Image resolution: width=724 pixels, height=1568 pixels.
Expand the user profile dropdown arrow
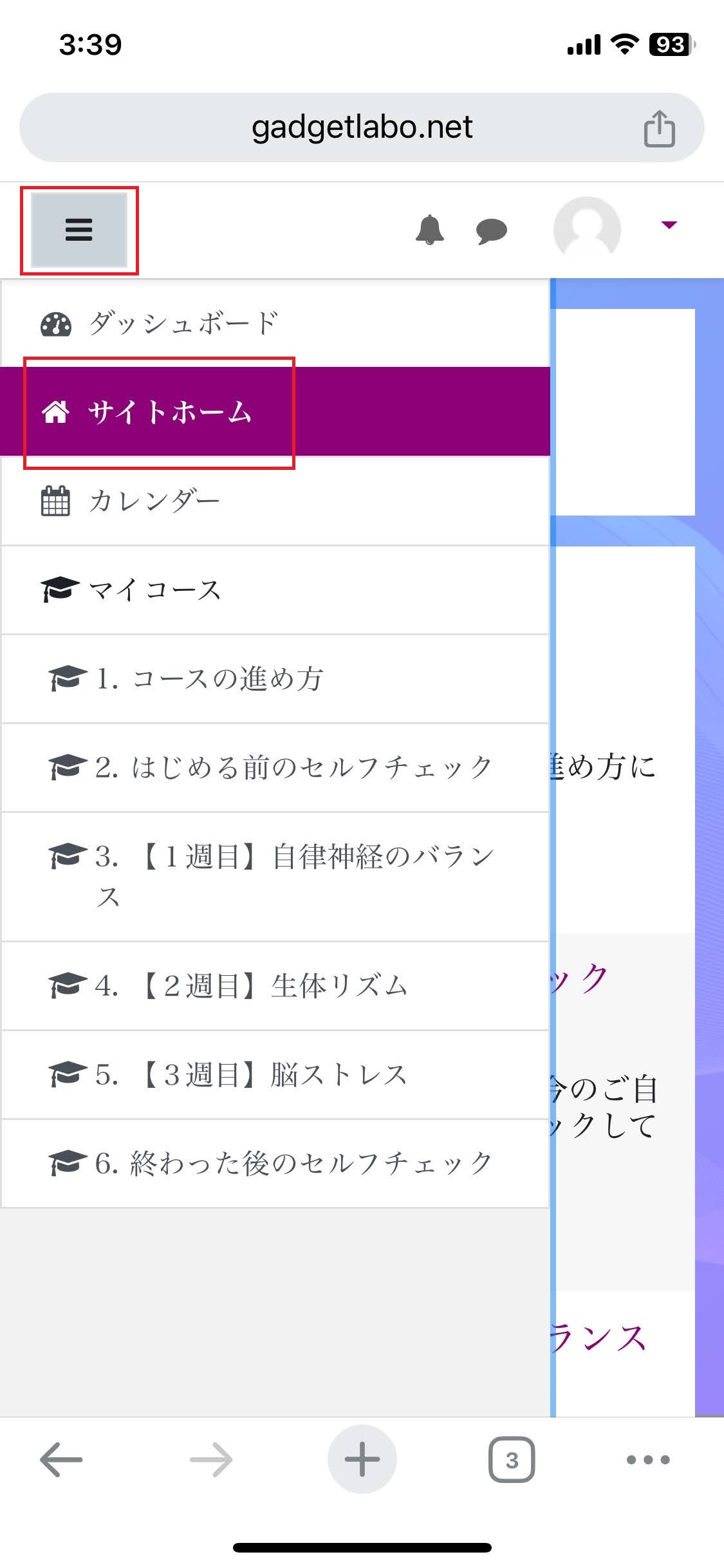[x=669, y=225]
